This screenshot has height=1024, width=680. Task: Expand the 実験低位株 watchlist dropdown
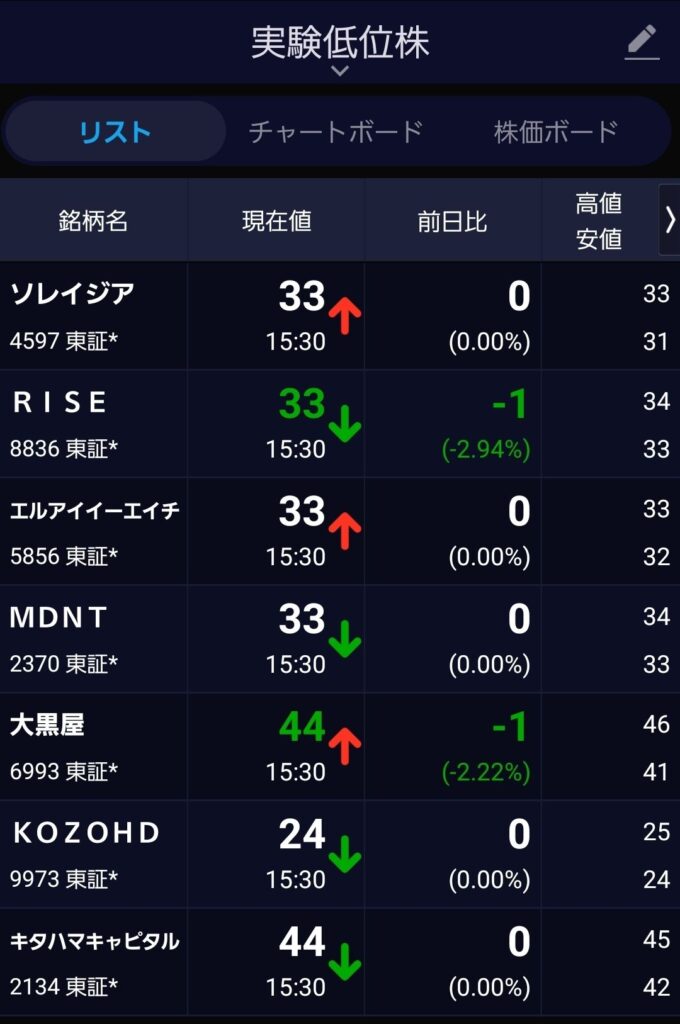pos(340,50)
